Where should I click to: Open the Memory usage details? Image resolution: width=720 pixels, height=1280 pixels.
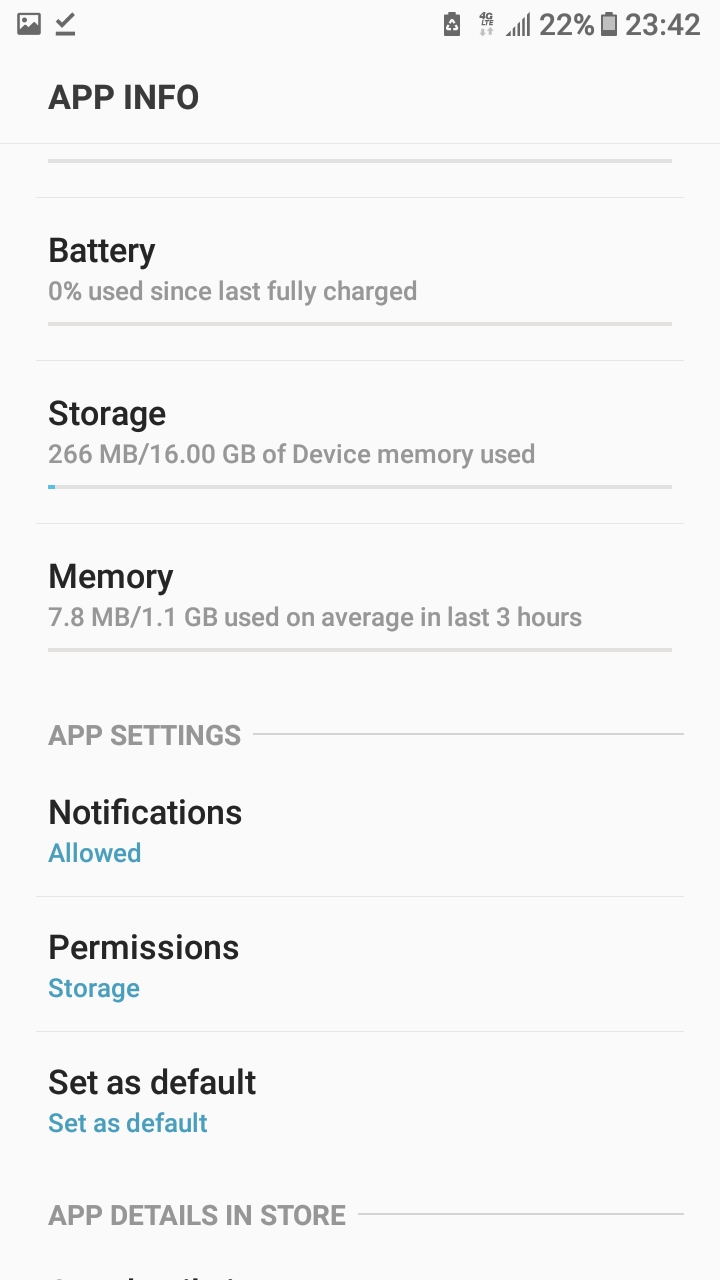pyautogui.click(x=360, y=594)
